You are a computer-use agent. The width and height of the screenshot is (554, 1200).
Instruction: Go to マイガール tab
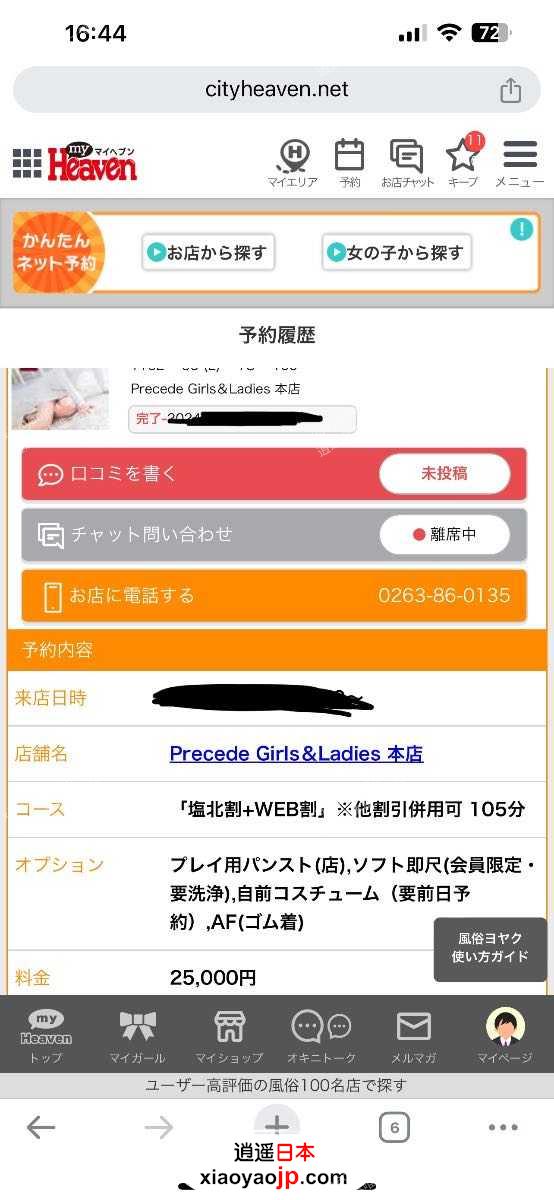click(x=137, y=1036)
